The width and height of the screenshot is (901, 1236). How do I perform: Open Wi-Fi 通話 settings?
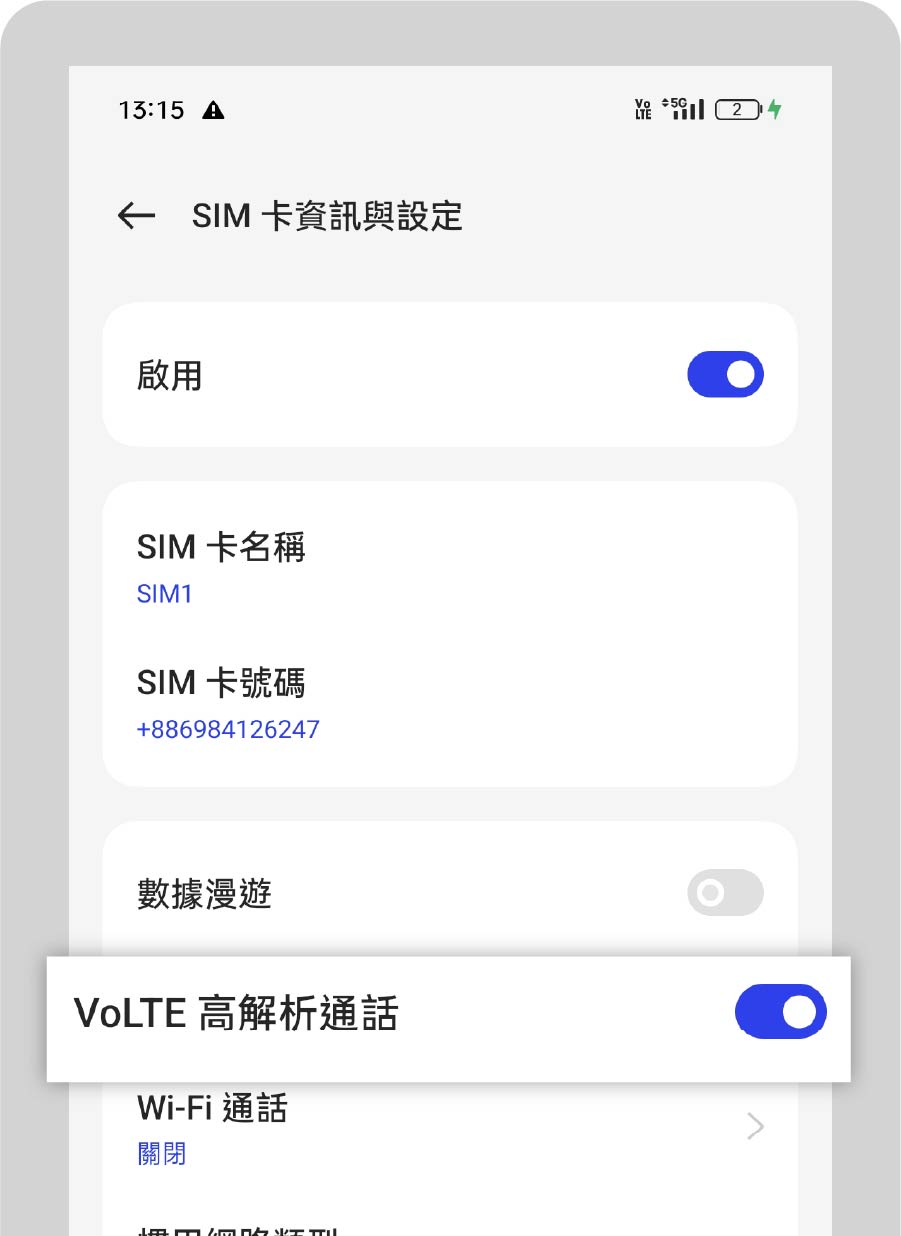449,1128
